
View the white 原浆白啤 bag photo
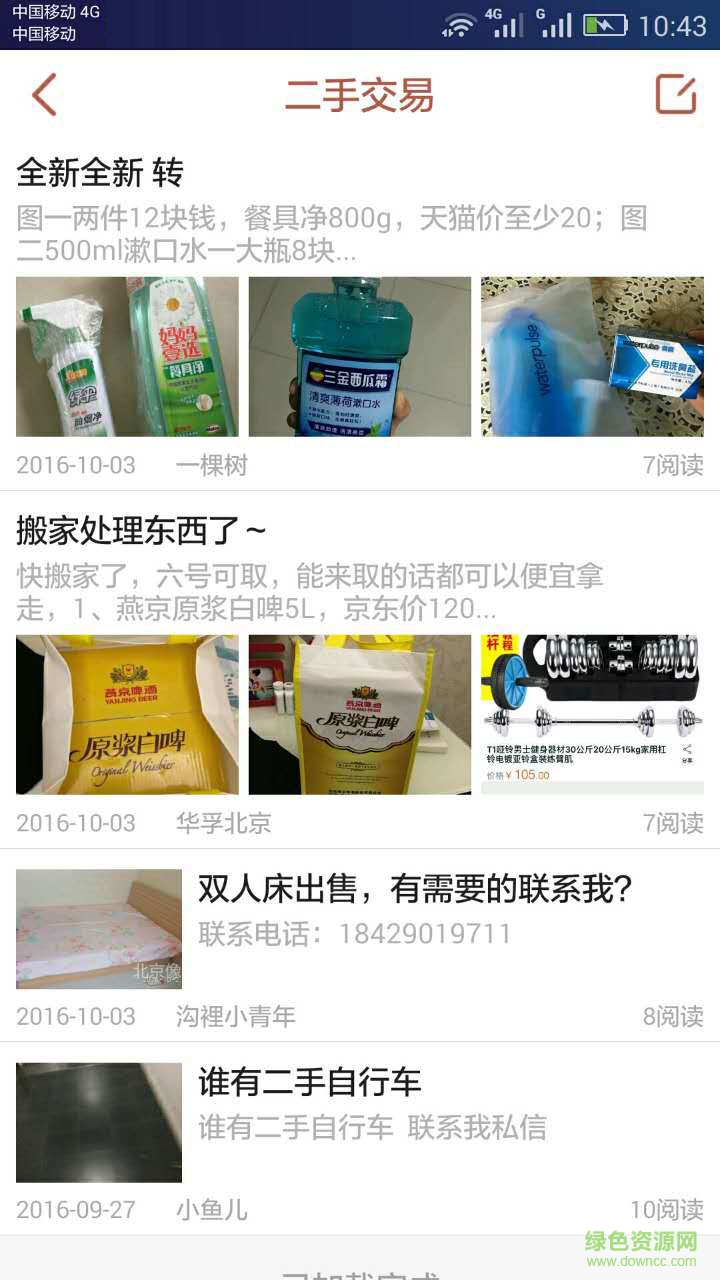pos(359,715)
